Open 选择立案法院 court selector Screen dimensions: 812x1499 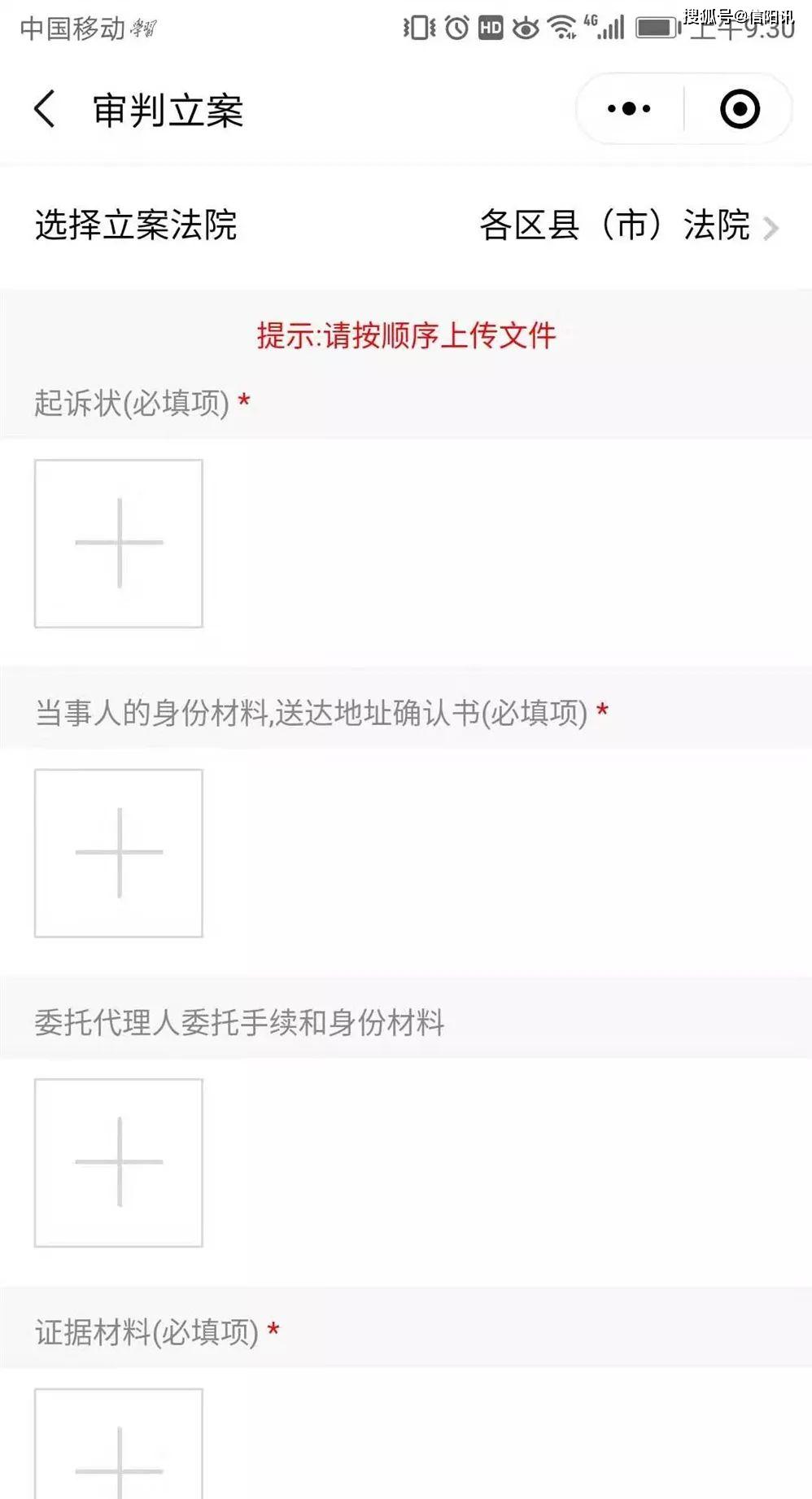pos(406,225)
